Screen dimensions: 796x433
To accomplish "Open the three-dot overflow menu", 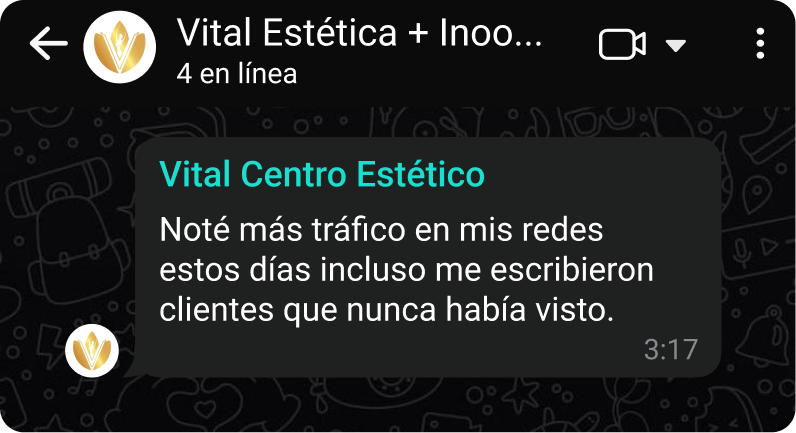I will (760, 45).
